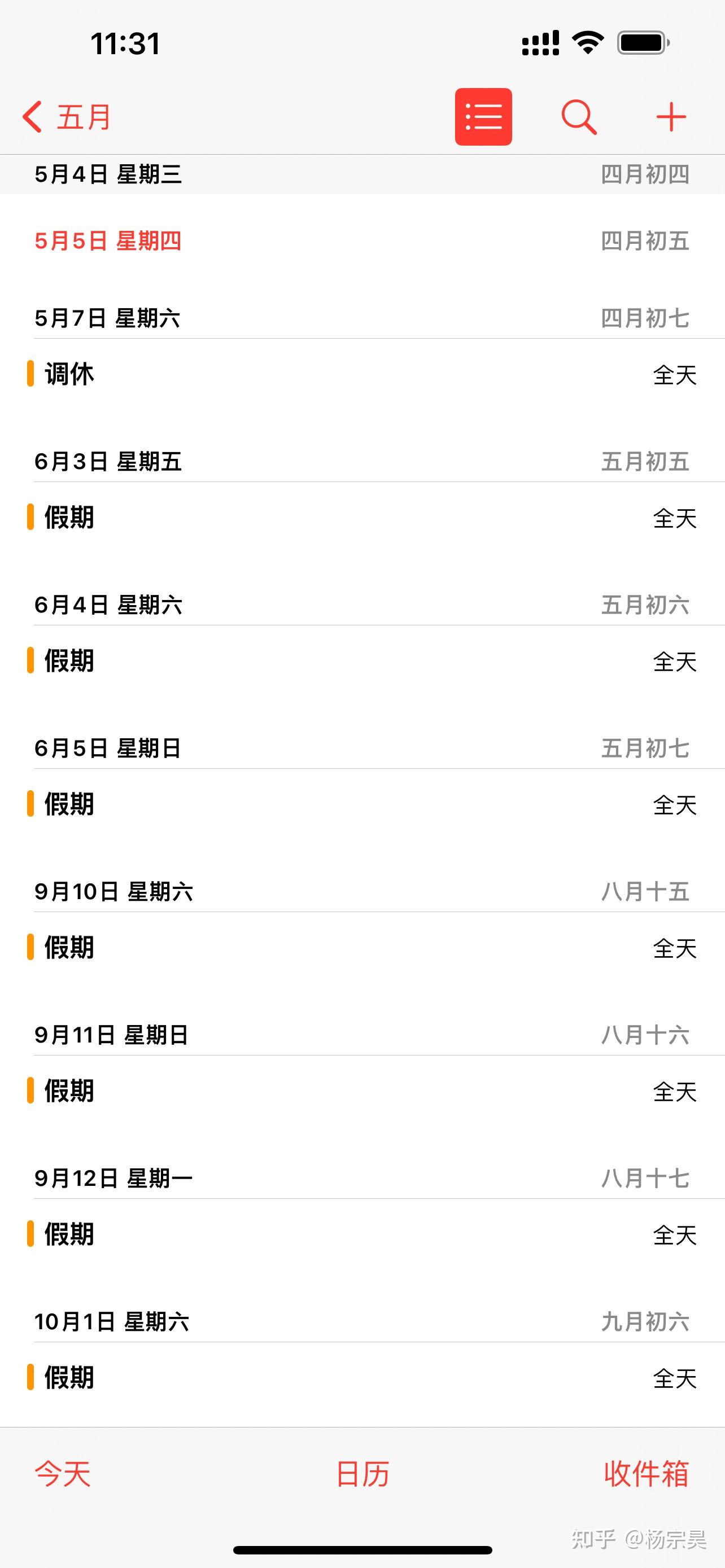Image resolution: width=725 pixels, height=1568 pixels.
Task: Toggle the list view icon
Action: (483, 117)
